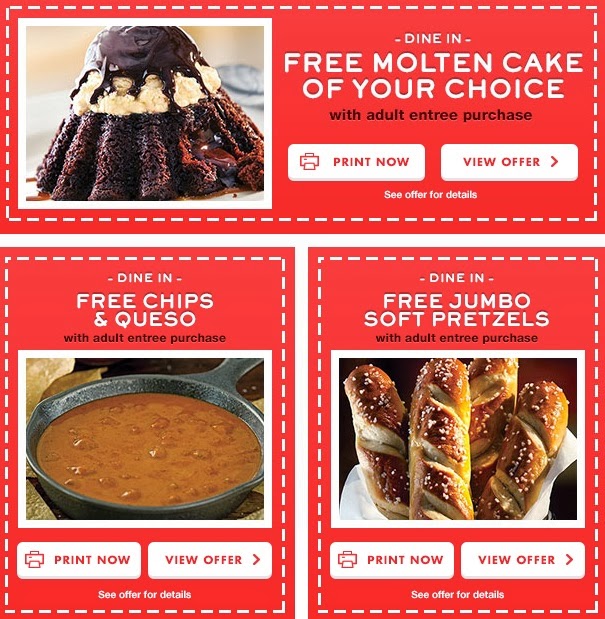Print the jumbo soft pretzels coupon
The width and height of the screenshot is (605, 619).
tap(391, 560)
